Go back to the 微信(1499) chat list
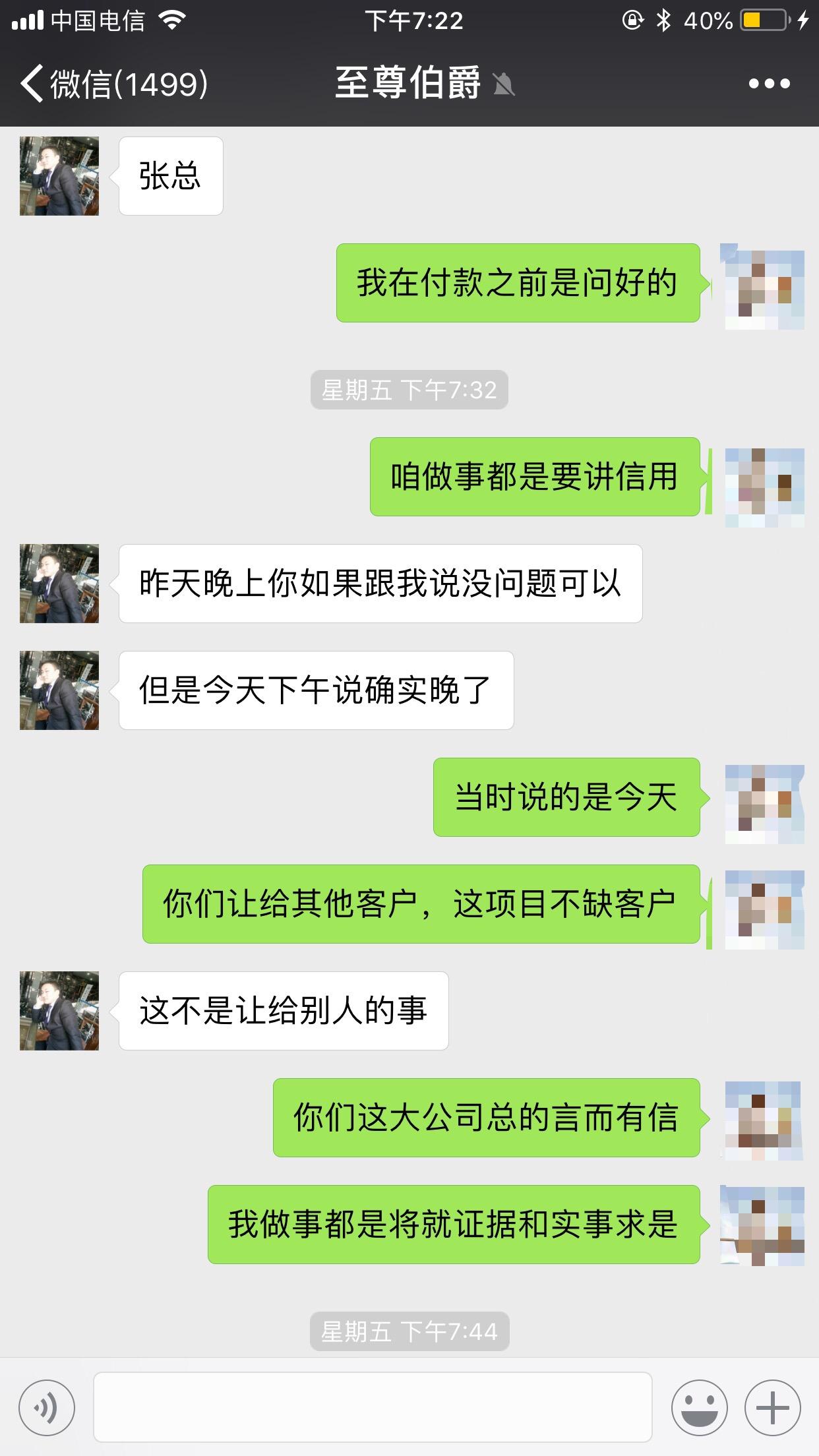 pyautogui.click(x=113, y=84)
